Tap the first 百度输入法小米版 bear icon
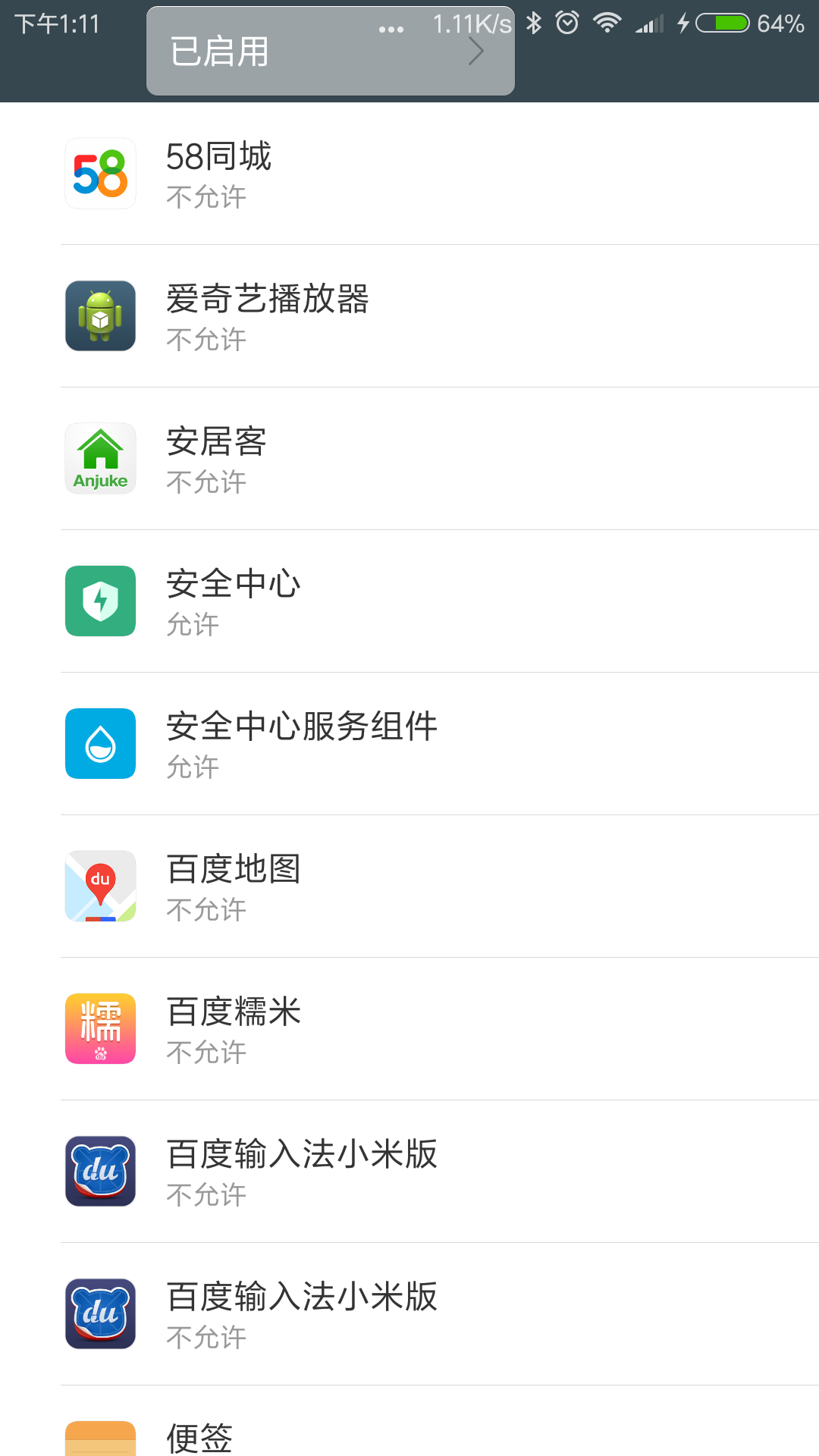 pyautogui.click(x=100, y=1171)
